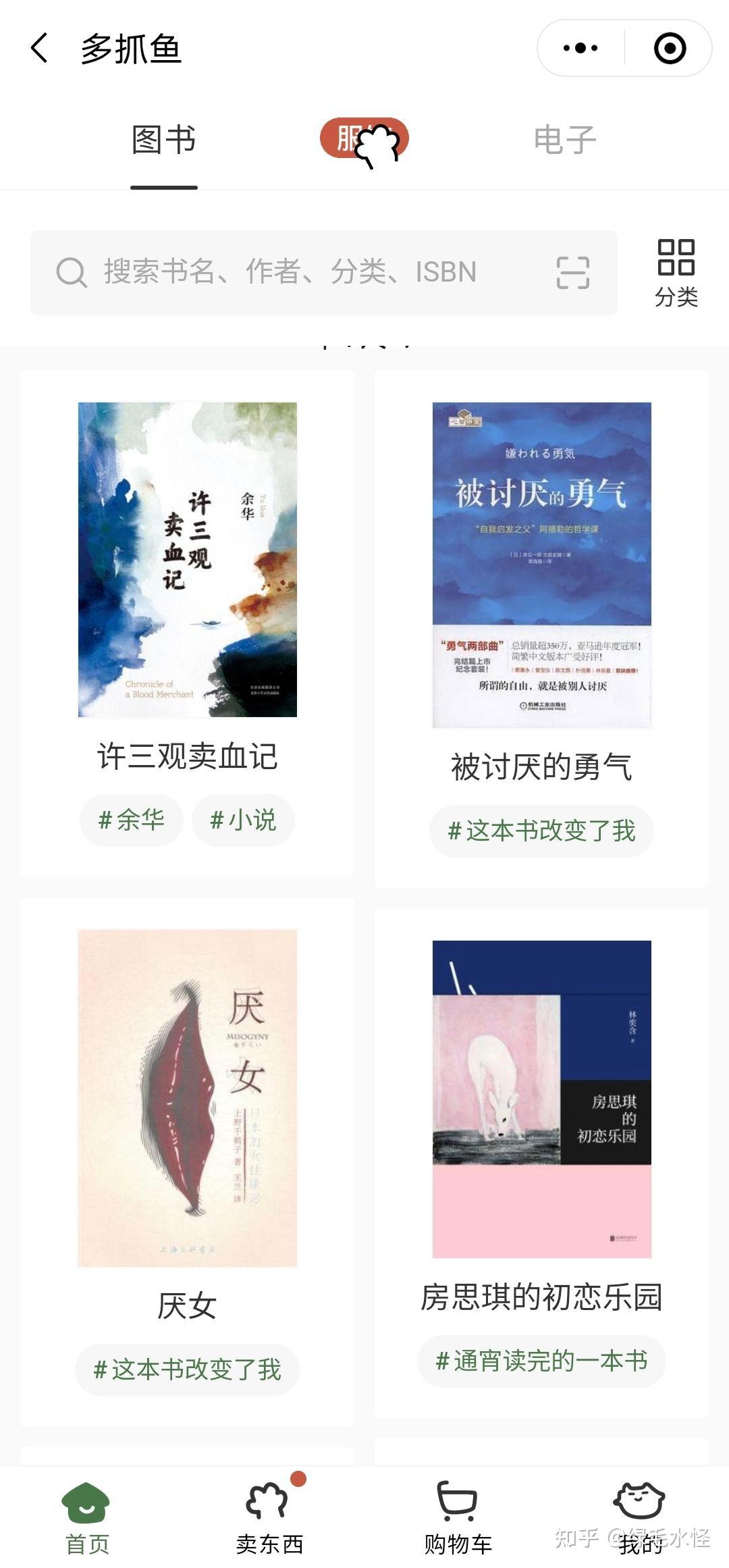Select the #小说 tag
Image resolution: width=729 pixels, height=1568 pixels.
[x=243, y=820]
